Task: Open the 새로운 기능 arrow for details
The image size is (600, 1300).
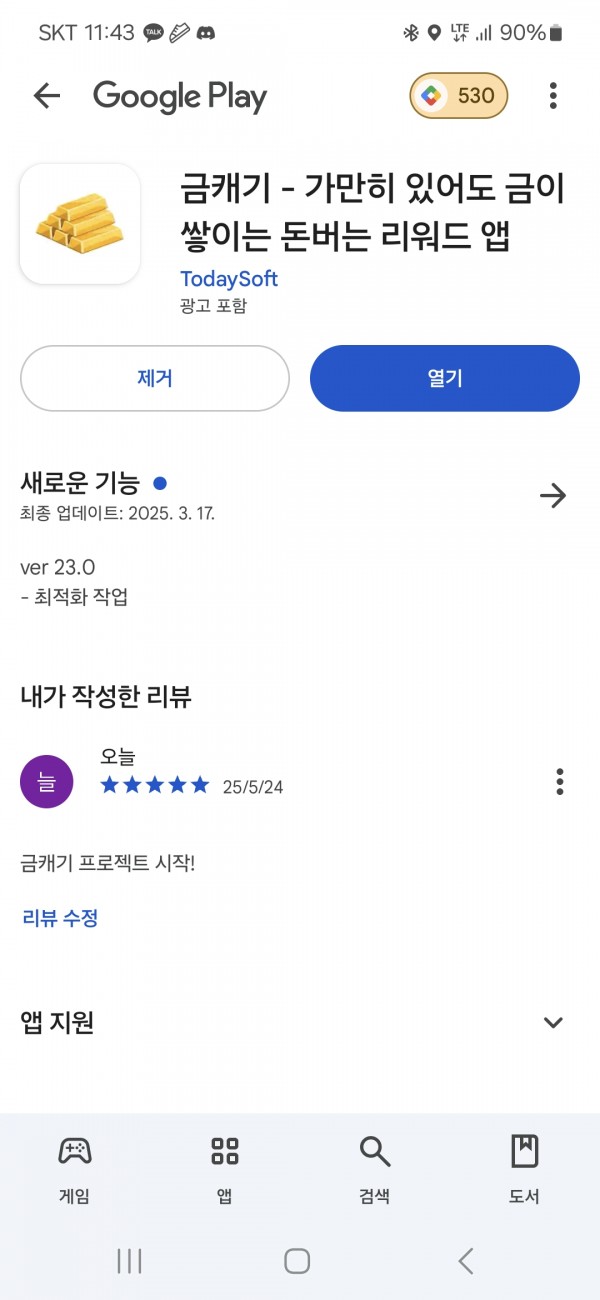Action: 553,495
